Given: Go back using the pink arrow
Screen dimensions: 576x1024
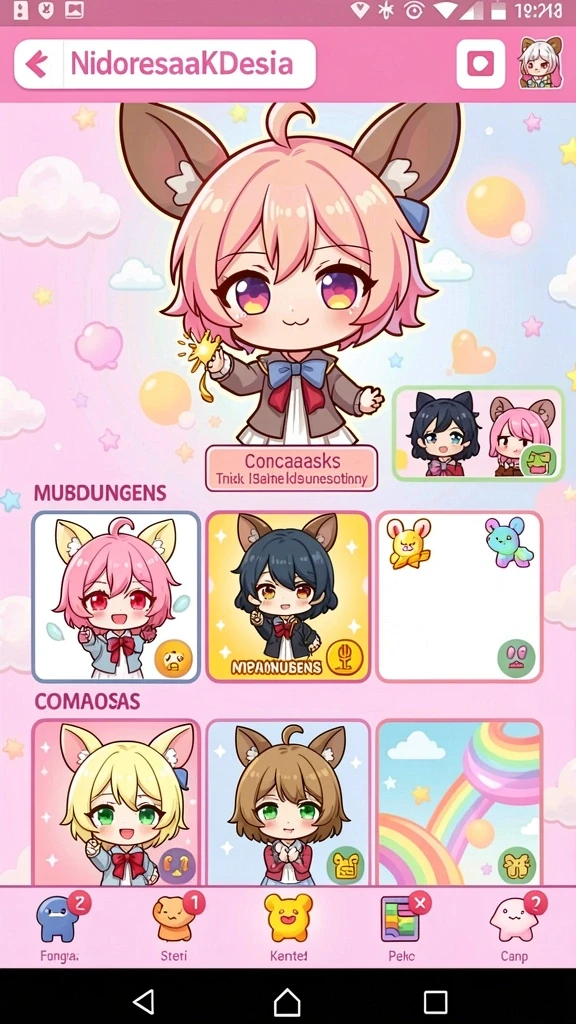Looking at the screenshot, I should click(37, 64).
